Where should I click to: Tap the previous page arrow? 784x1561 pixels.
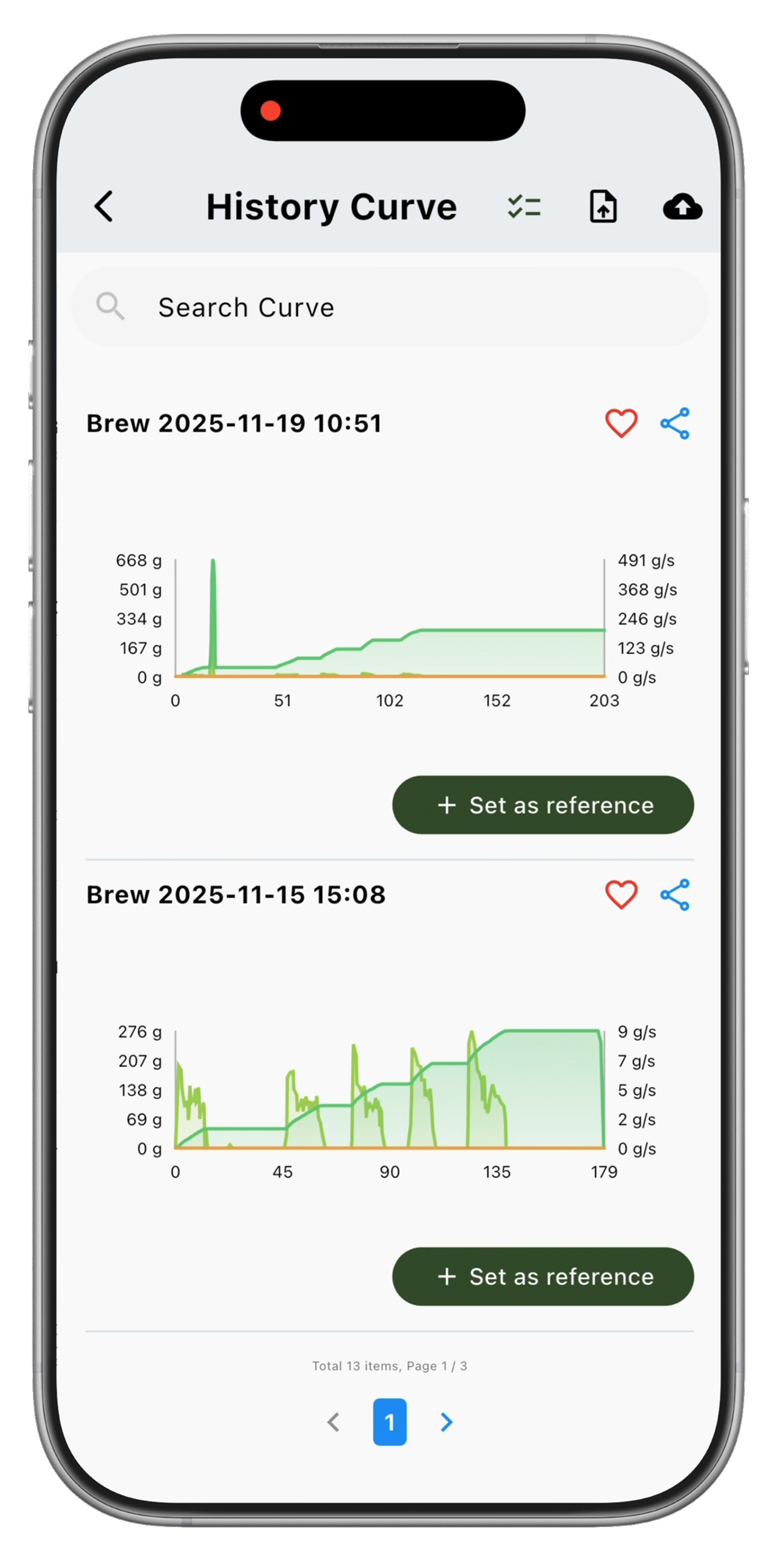point(333,1422)
